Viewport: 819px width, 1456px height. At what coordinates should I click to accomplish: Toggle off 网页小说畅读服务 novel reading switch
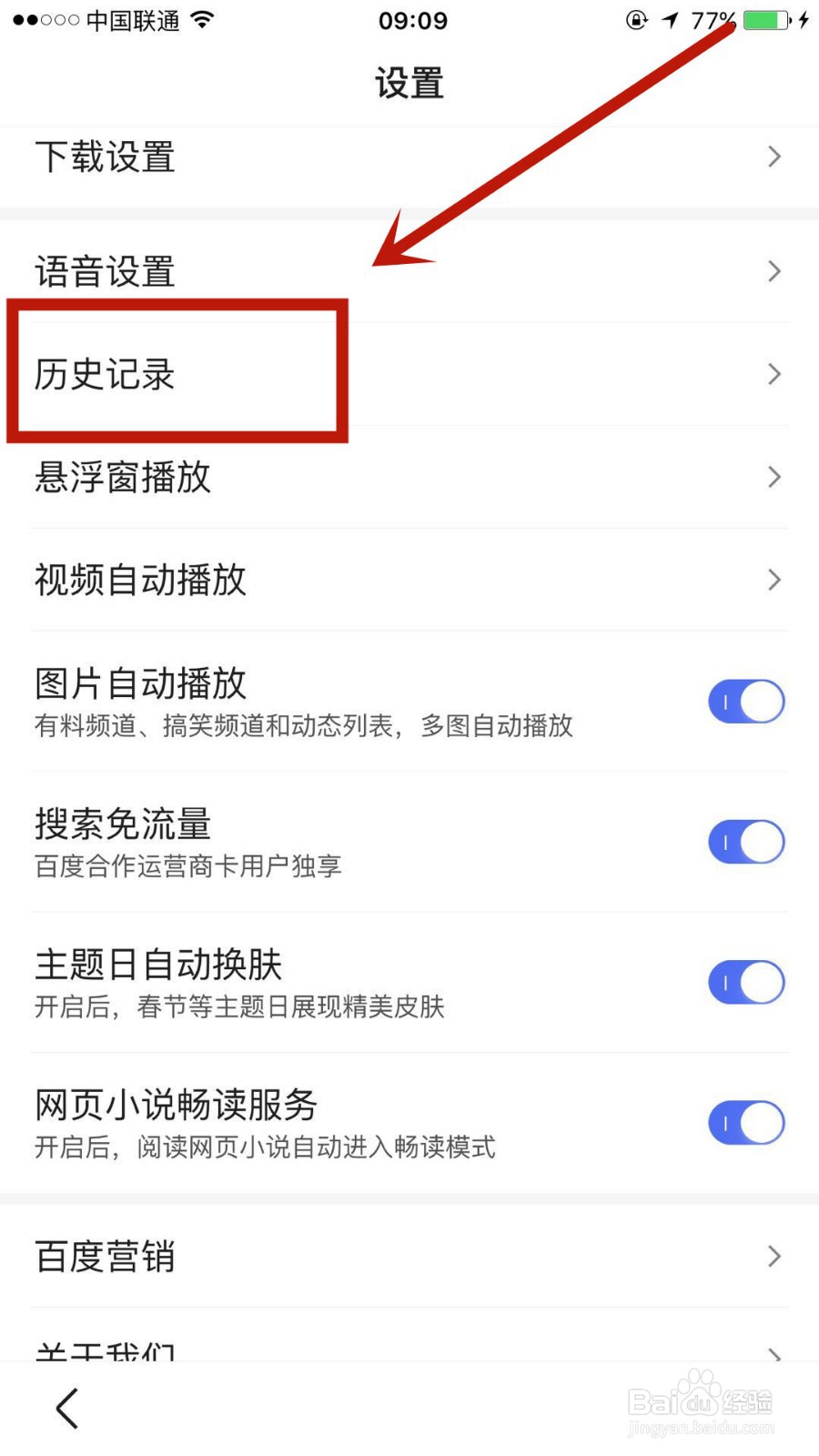[746, 1122]
